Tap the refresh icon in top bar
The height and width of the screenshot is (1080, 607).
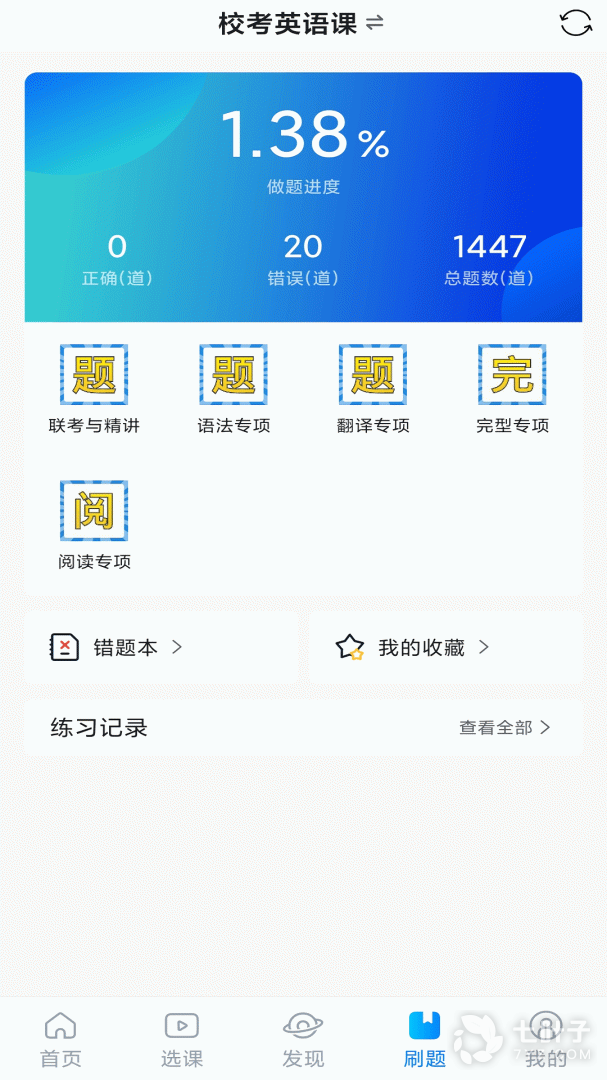(575, 23)
